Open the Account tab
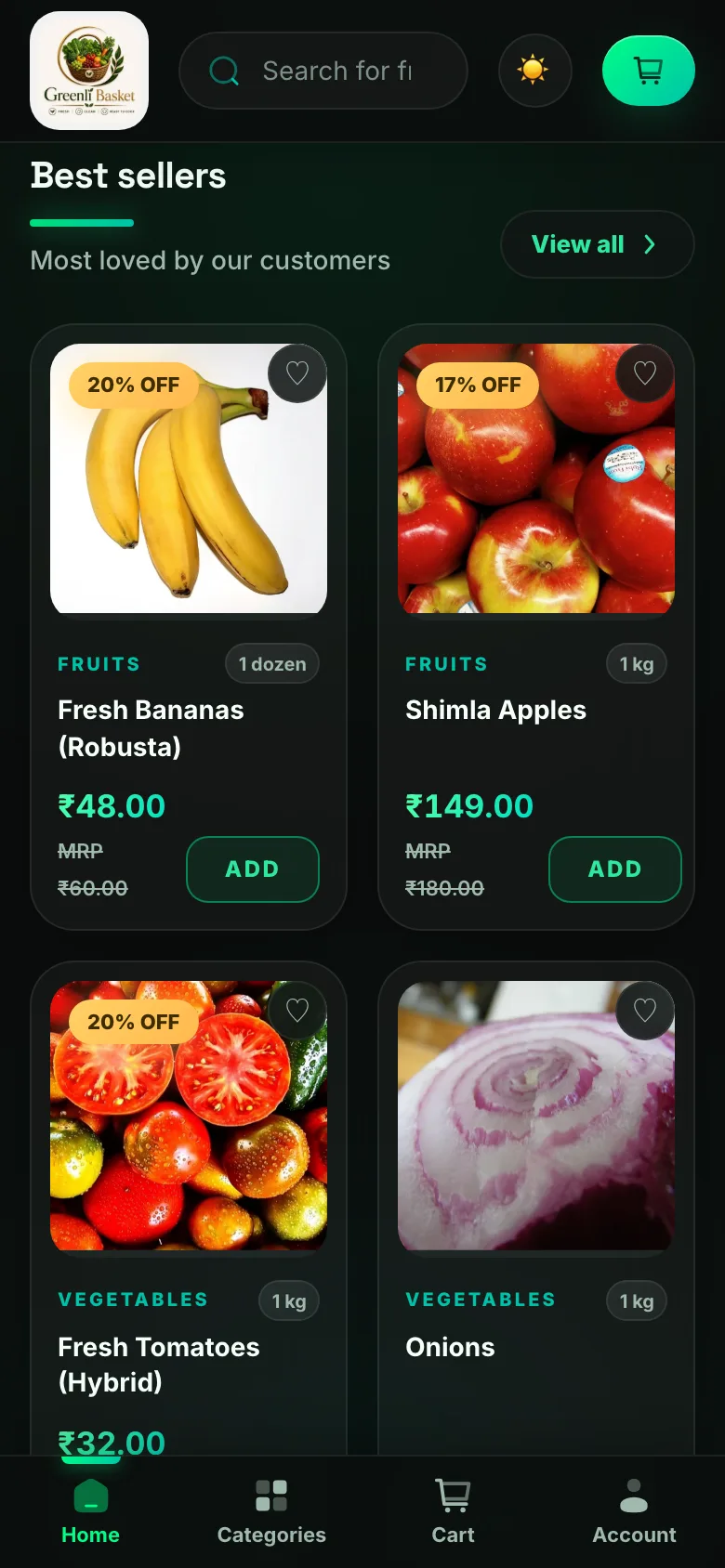This screenshot has height=1568, width=725. tap(634, 1512)
